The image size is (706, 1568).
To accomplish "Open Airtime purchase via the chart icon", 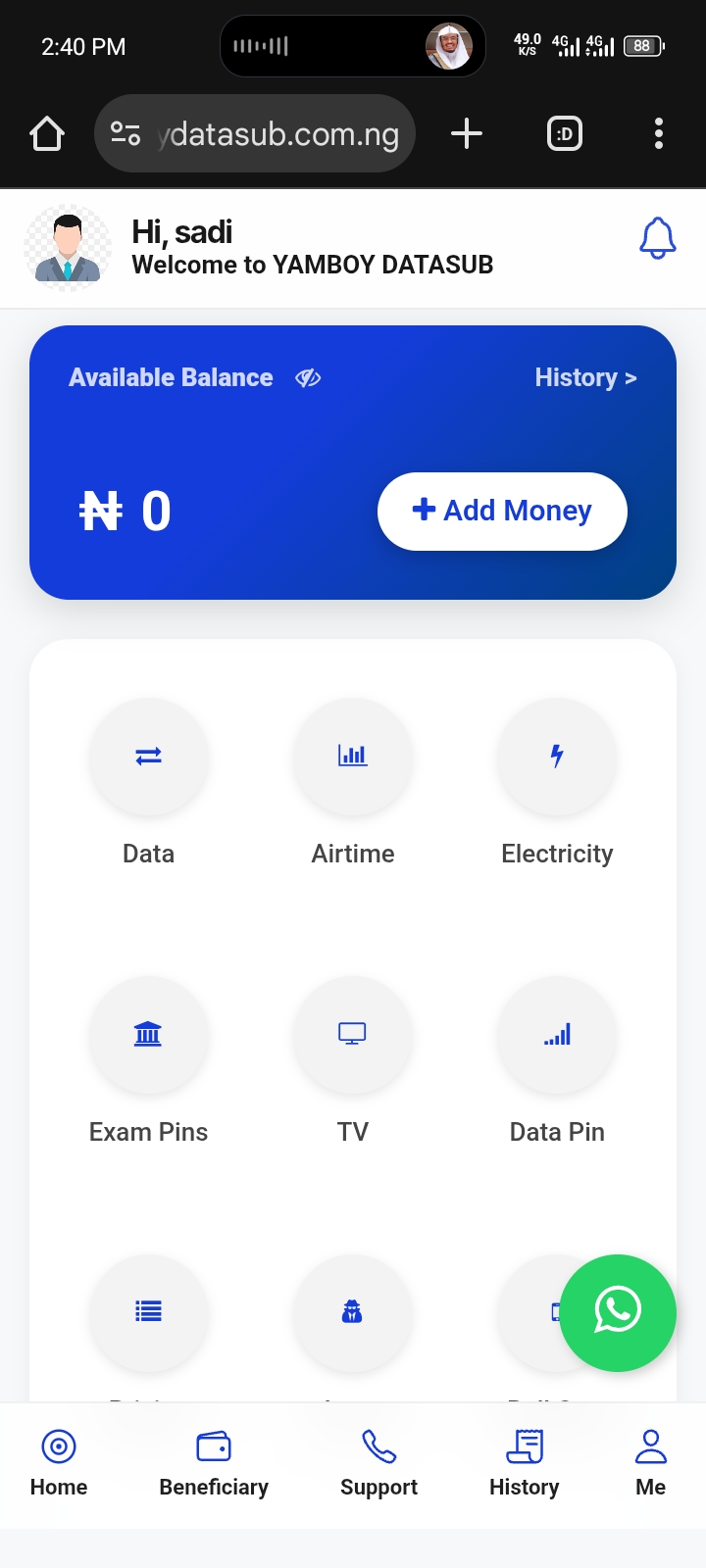I will (x=353, y=758).
